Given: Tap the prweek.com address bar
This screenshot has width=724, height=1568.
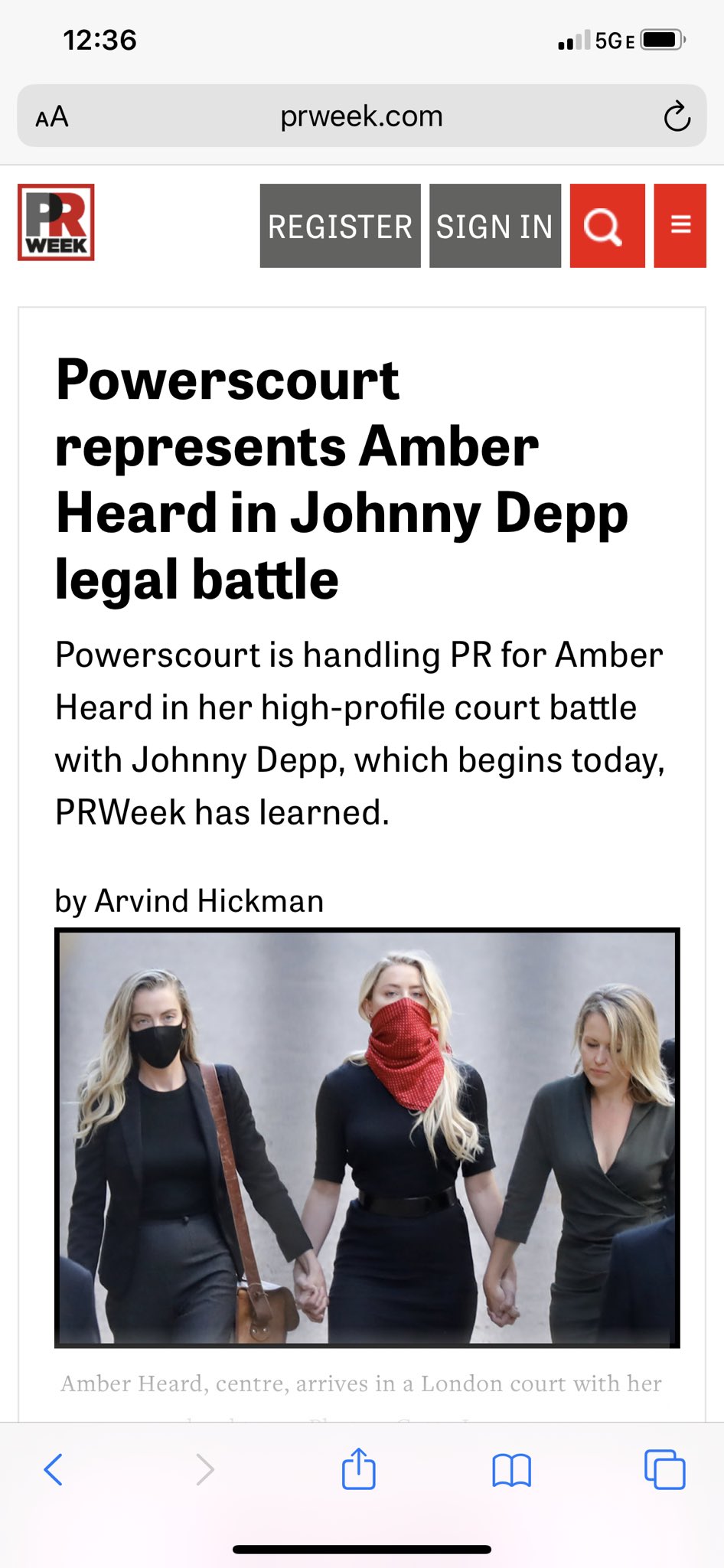Looking at the screenshot, I should click(x=362, y=116).
